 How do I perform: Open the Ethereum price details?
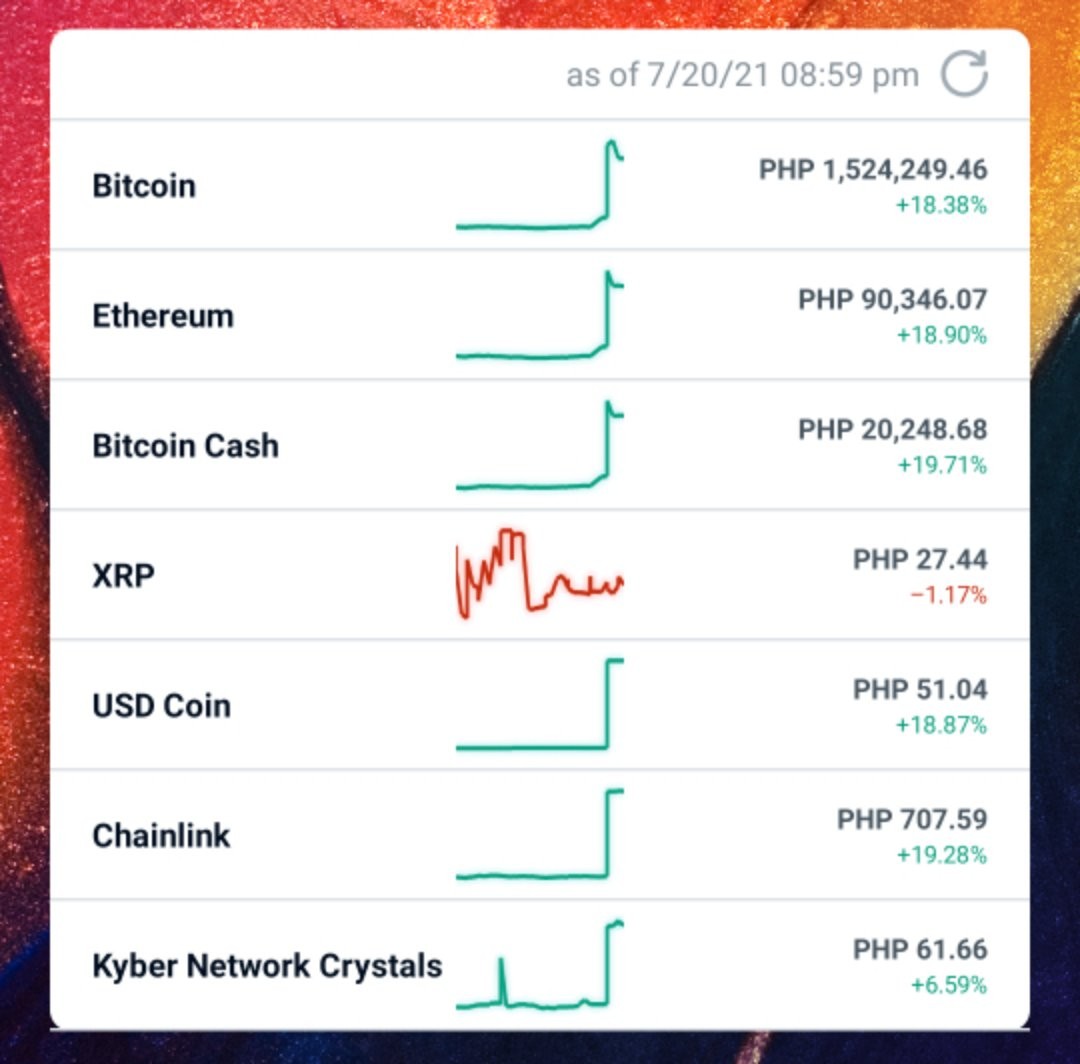(x=540, y=315)
